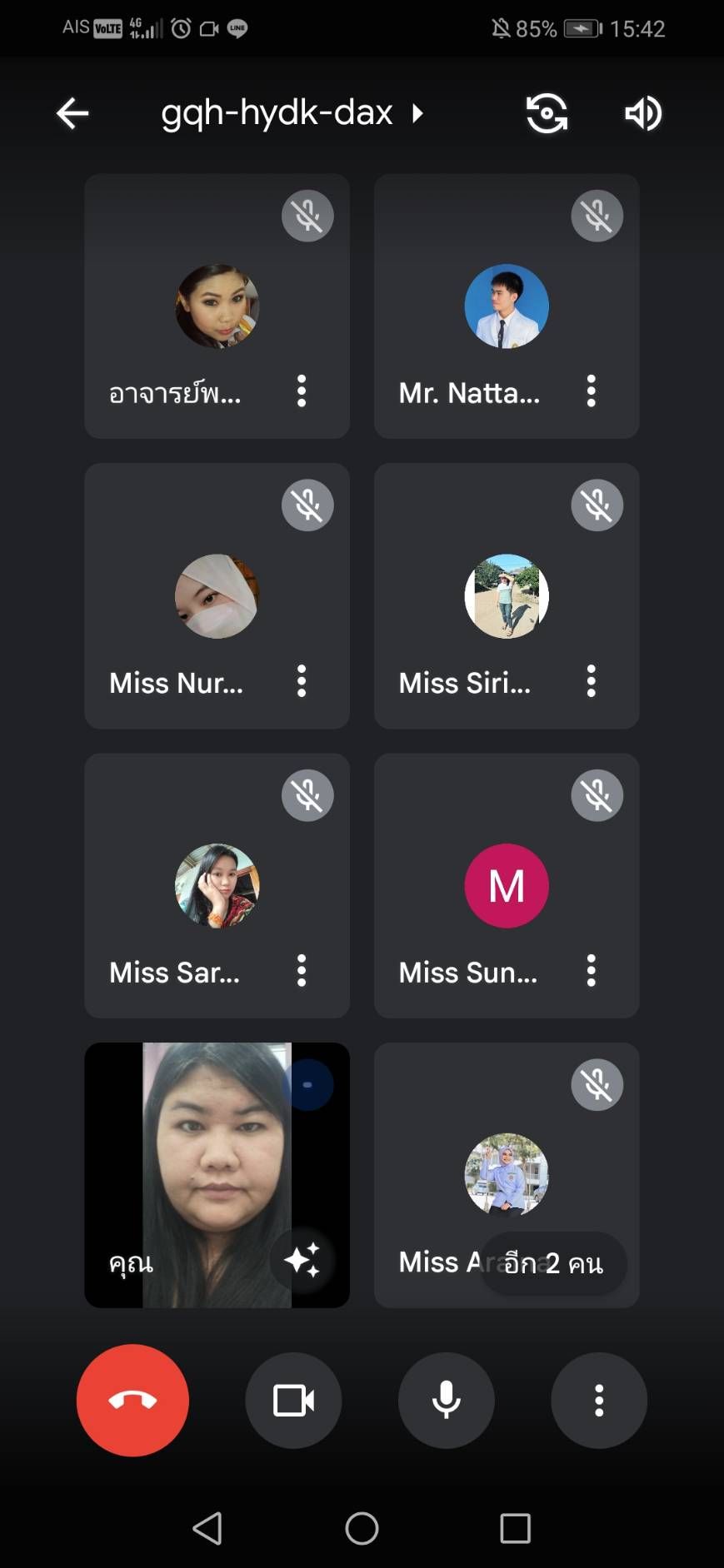Open options for Mr. Natta...
The image size is (724, 1568).
[x=591, y=391]
